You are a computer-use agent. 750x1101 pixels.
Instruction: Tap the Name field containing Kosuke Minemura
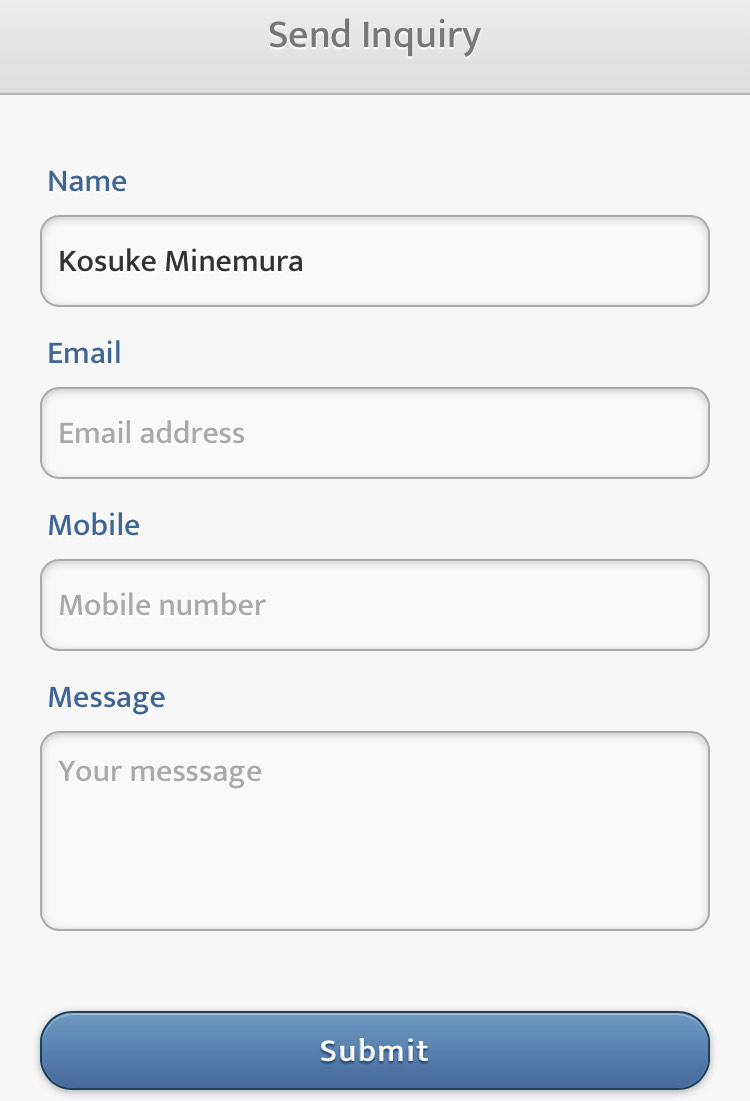pos(374,261)
